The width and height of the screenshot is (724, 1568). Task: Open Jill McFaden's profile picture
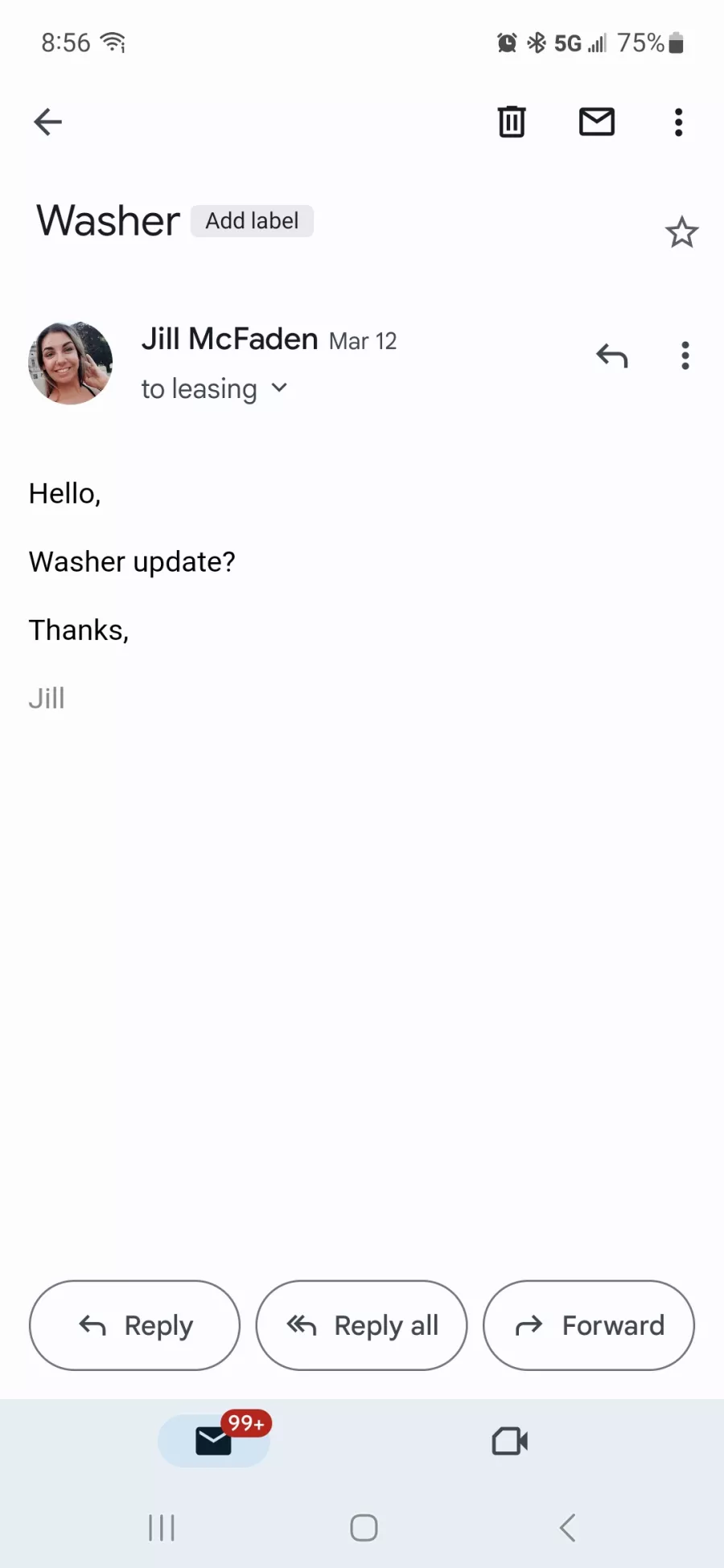point(71,363)
